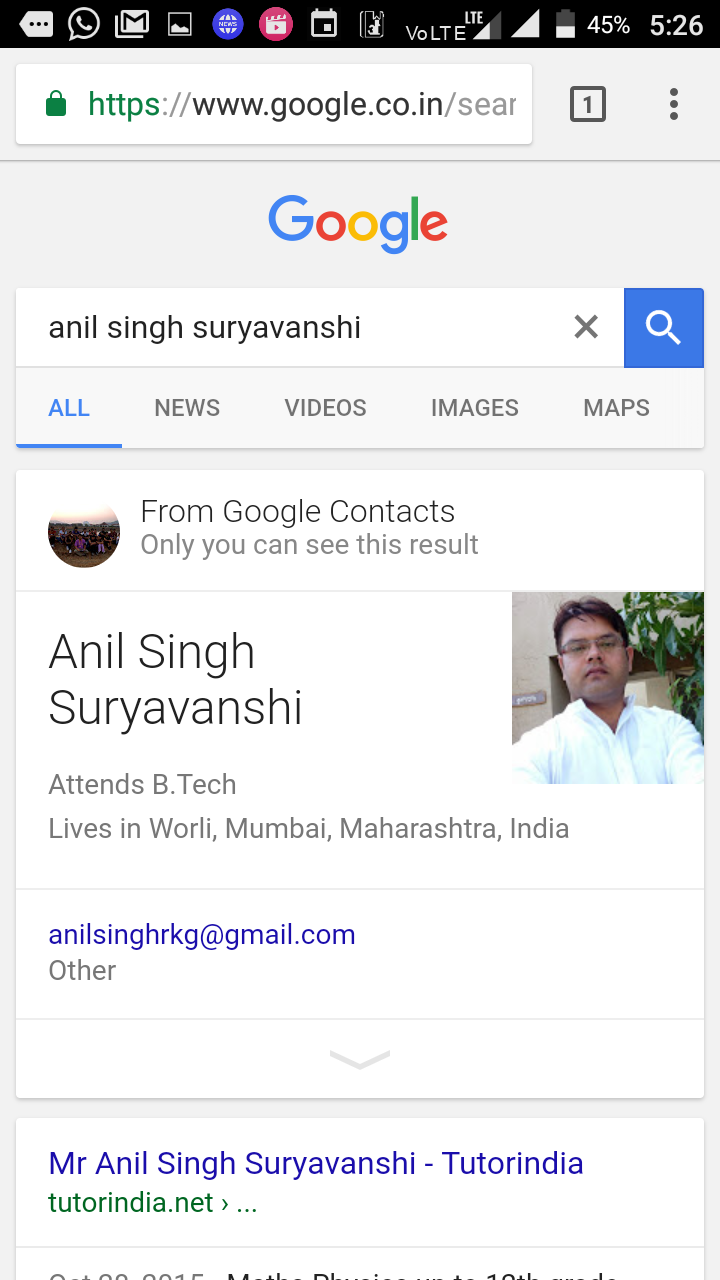Switch to the Images tab
The image size is (720, 1280).
(x=474, y=408)
